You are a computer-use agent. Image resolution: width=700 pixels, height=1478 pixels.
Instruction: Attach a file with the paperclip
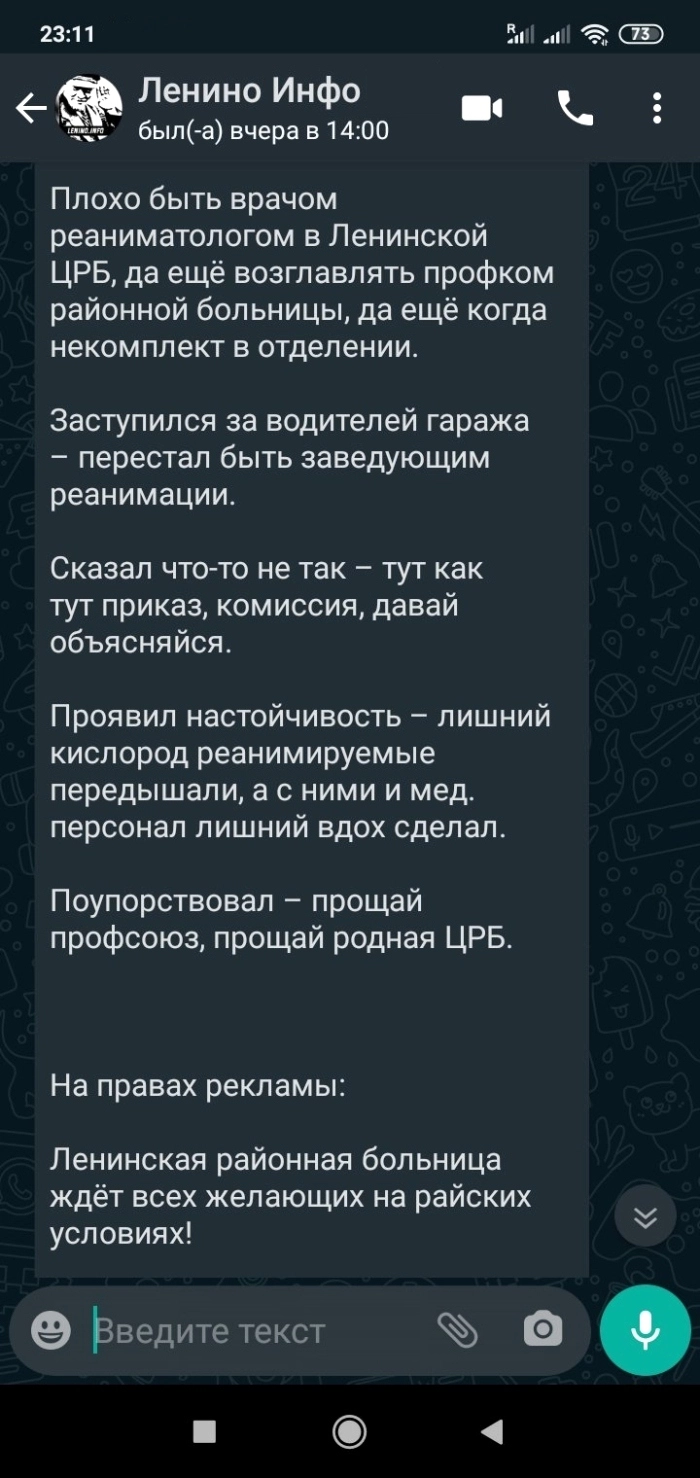(457, 1330)
